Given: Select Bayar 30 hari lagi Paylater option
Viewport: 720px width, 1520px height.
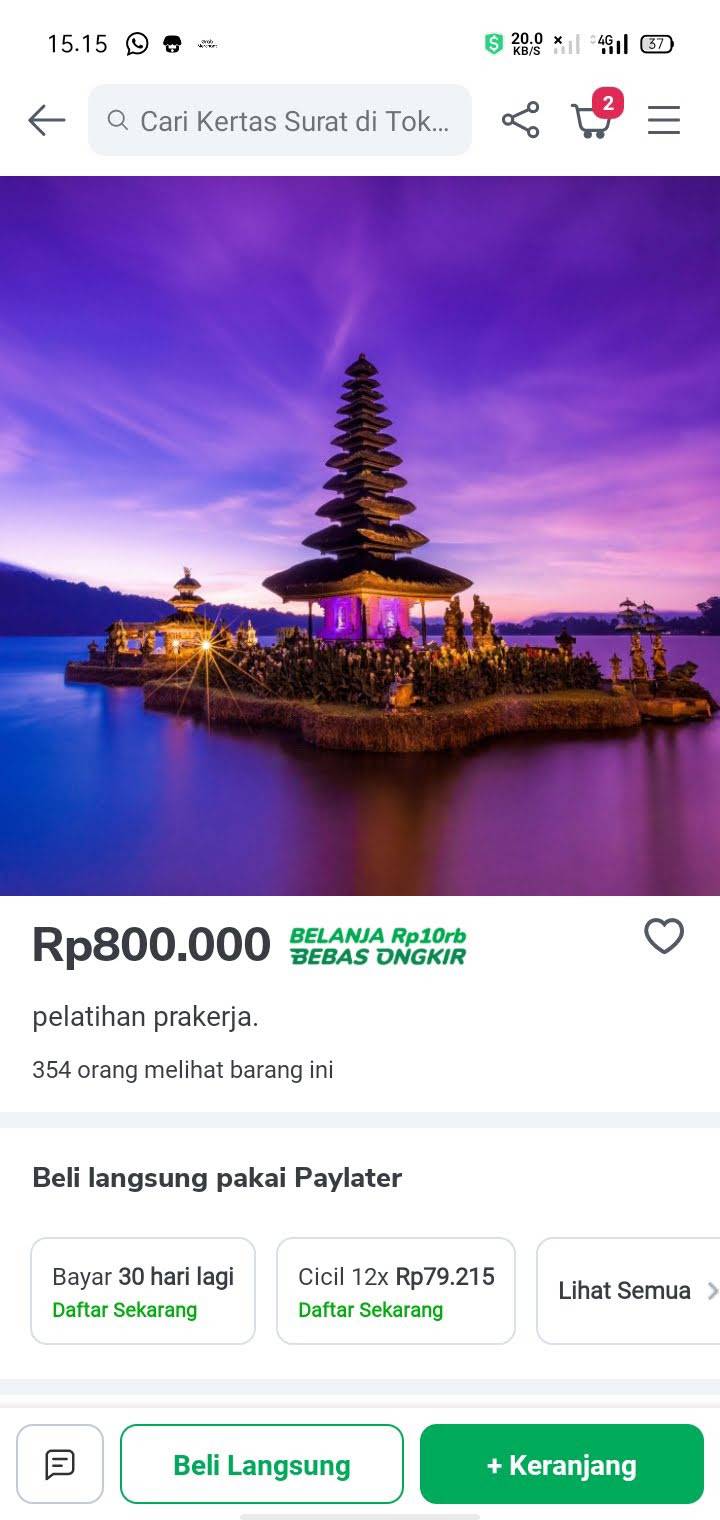Looking at the screenshot, I should [x=143, y=1291].
